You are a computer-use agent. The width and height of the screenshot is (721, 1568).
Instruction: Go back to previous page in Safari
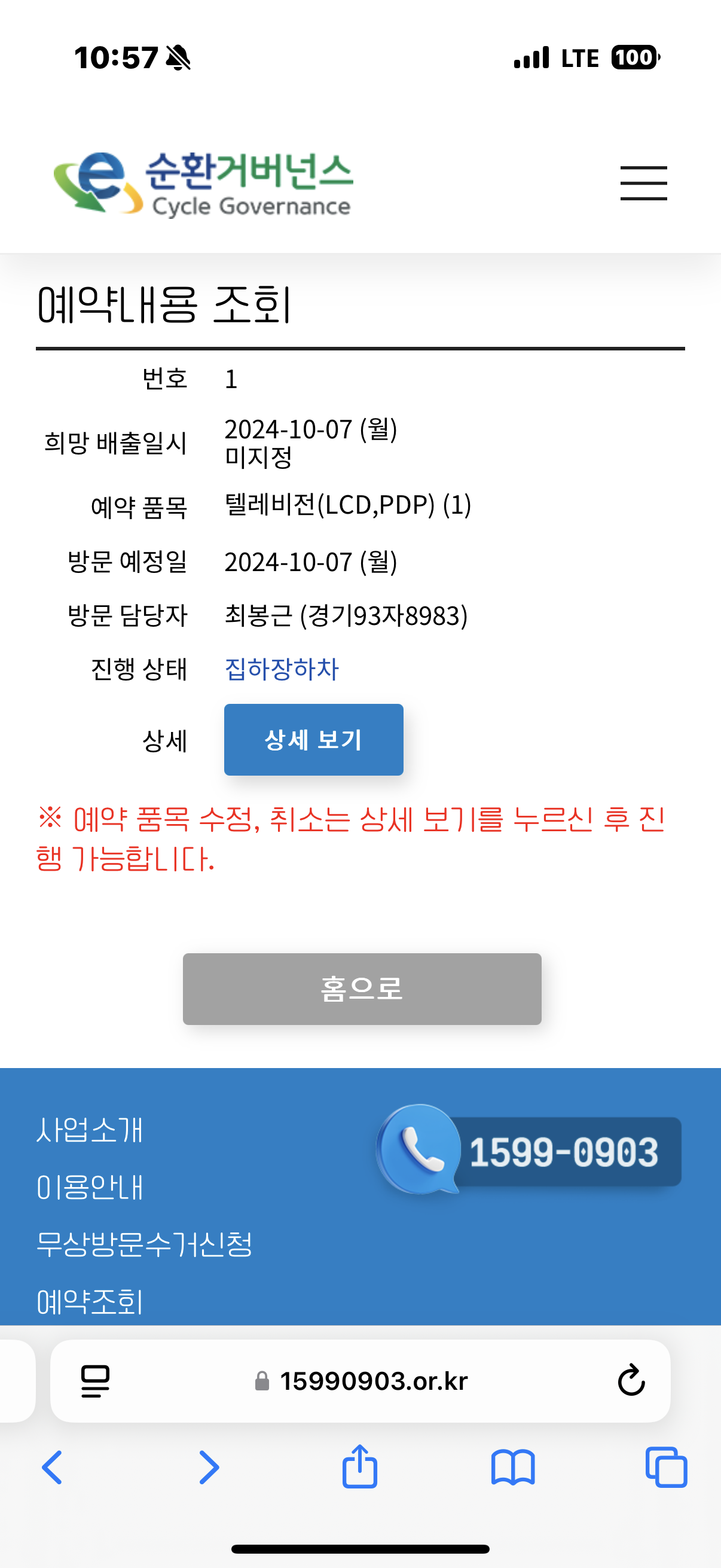[x=53, y=1468]
